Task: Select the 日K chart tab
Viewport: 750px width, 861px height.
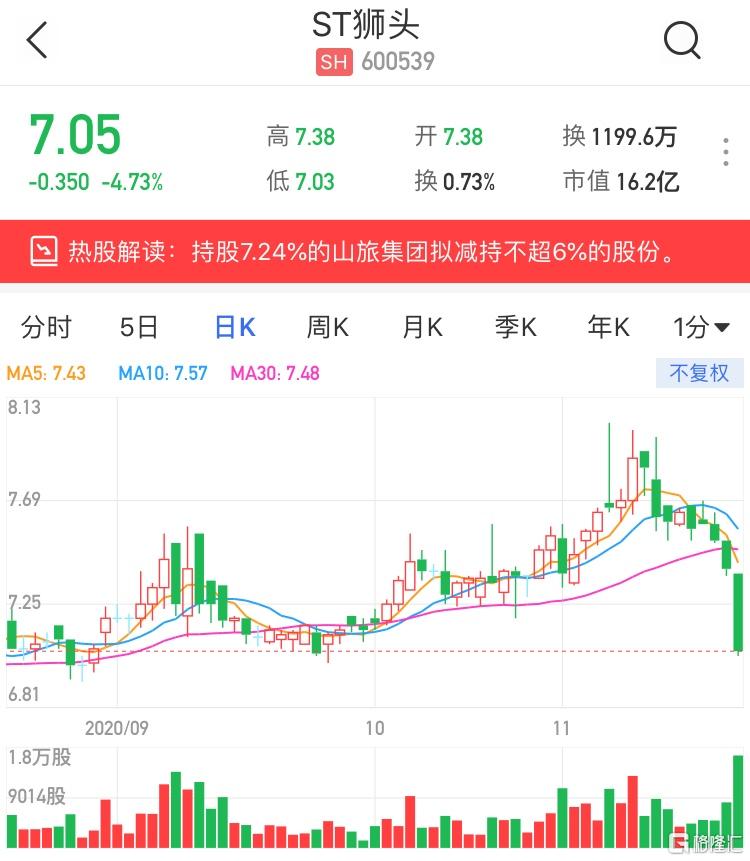Action: (x=235, y=327)
